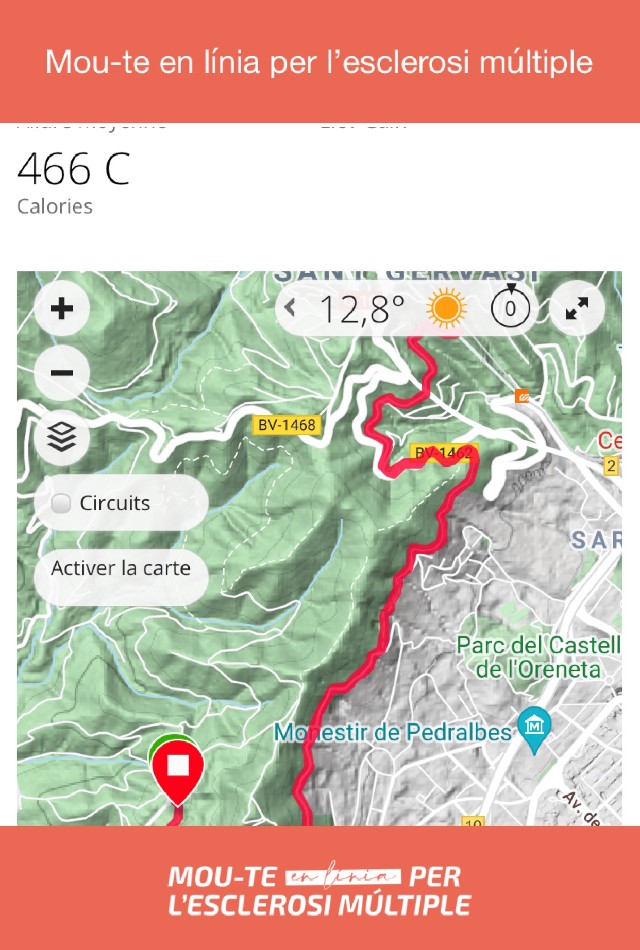Tap Activer la carte button
Image resolution: width=640 pixels, height=950 pixels.
coord(121,568)
